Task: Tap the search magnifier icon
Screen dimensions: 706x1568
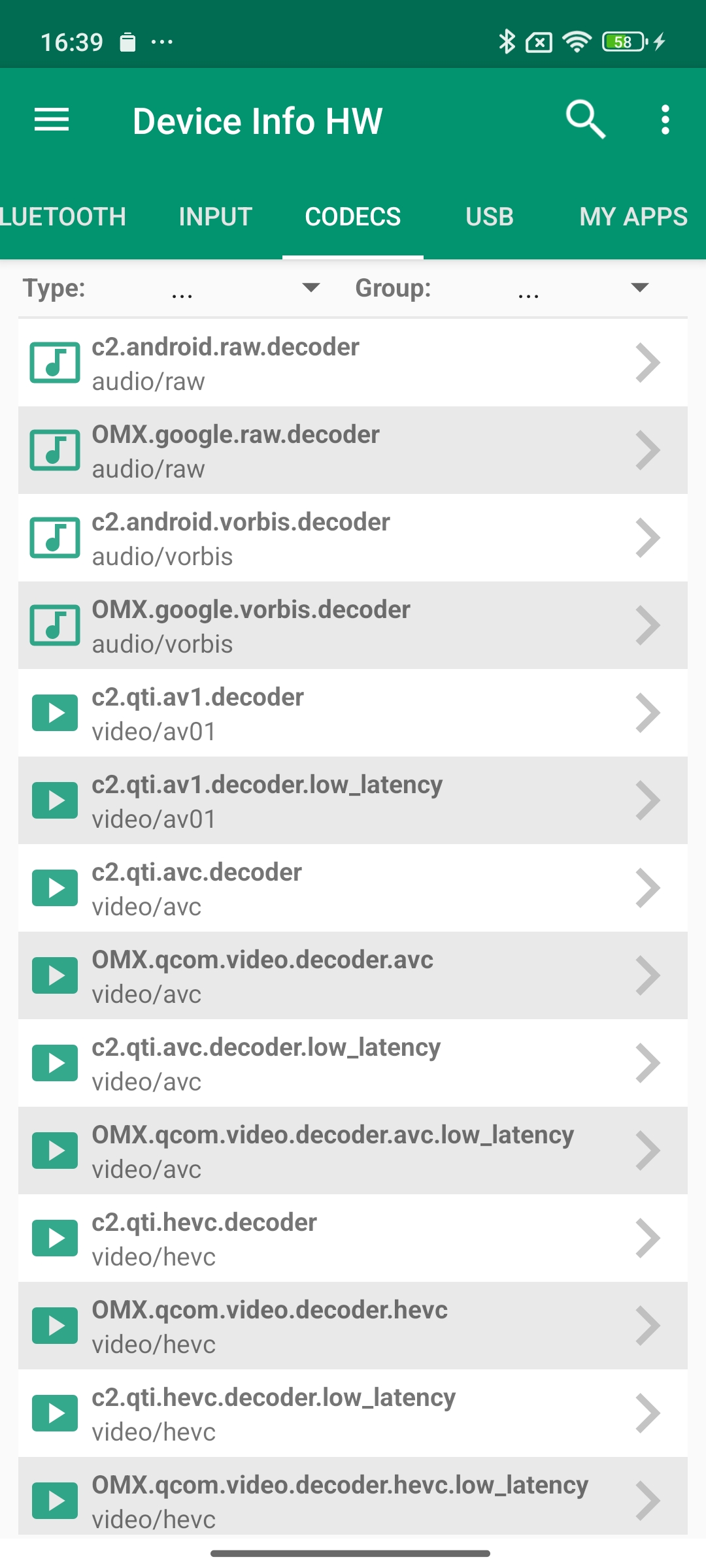Action: (x=585, y=120)
